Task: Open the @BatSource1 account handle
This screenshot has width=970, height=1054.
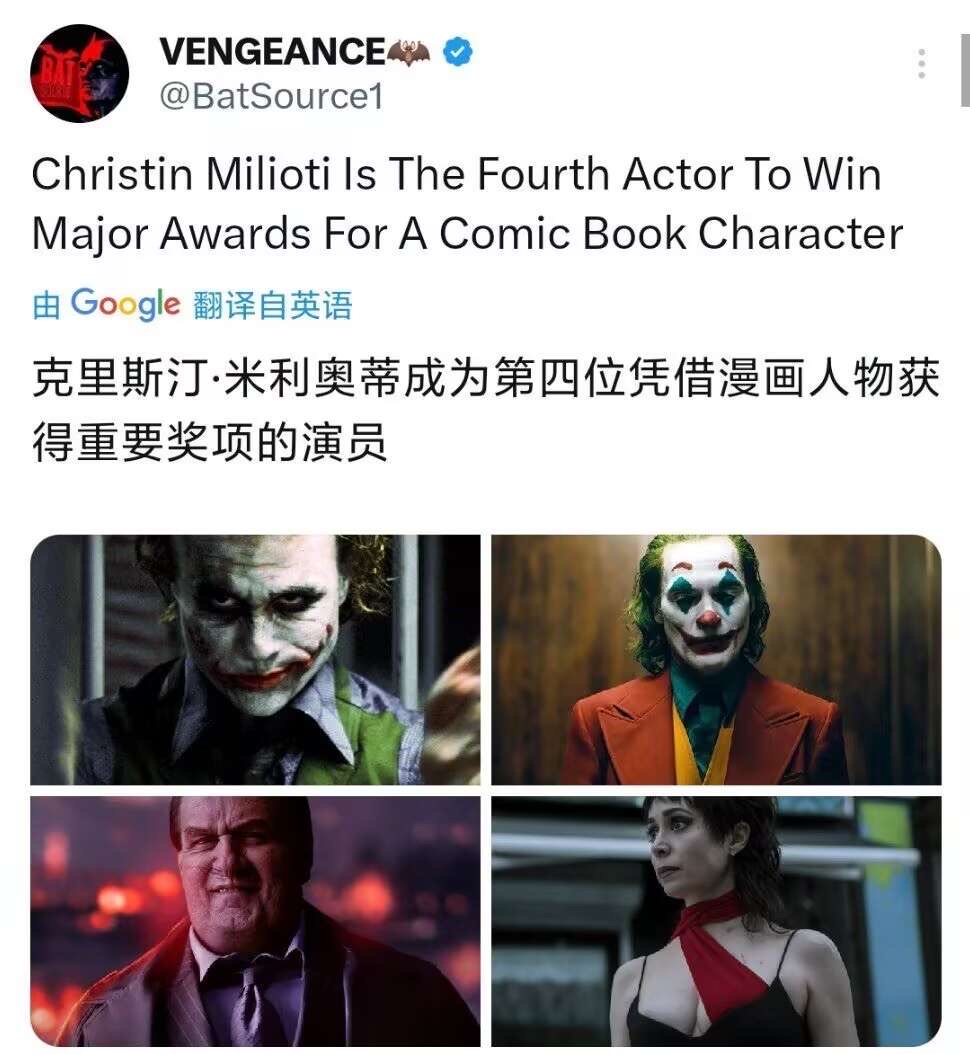Action: (x=271, y=97)
